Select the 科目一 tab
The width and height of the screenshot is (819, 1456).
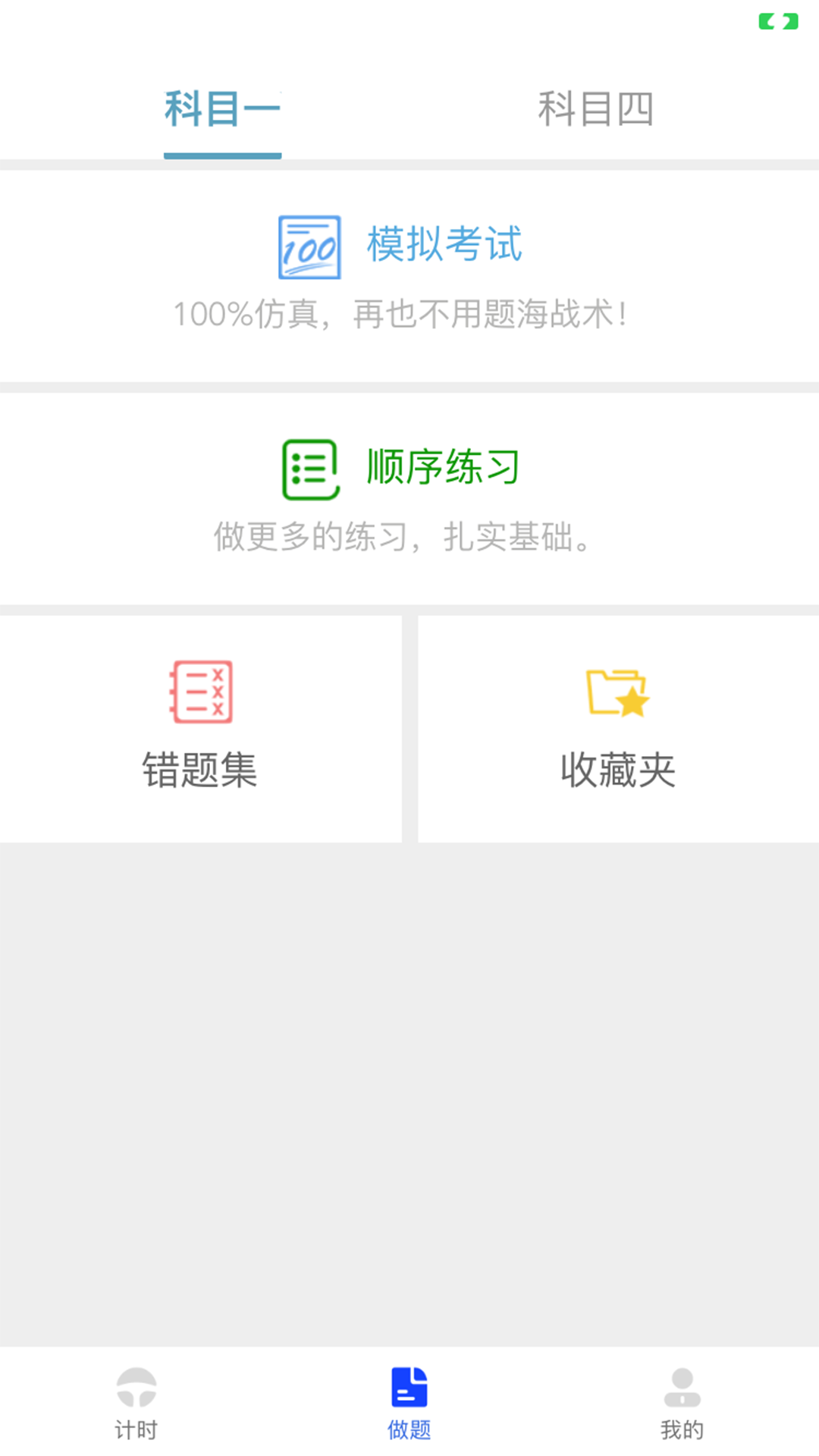(x=222, y=108)
